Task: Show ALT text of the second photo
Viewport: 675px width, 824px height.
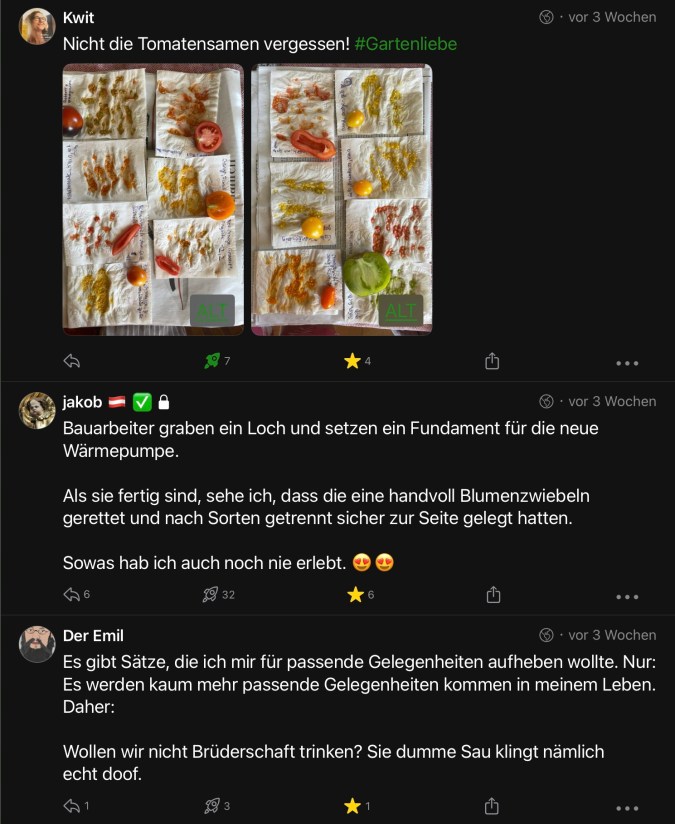Action: coord(400,311)
